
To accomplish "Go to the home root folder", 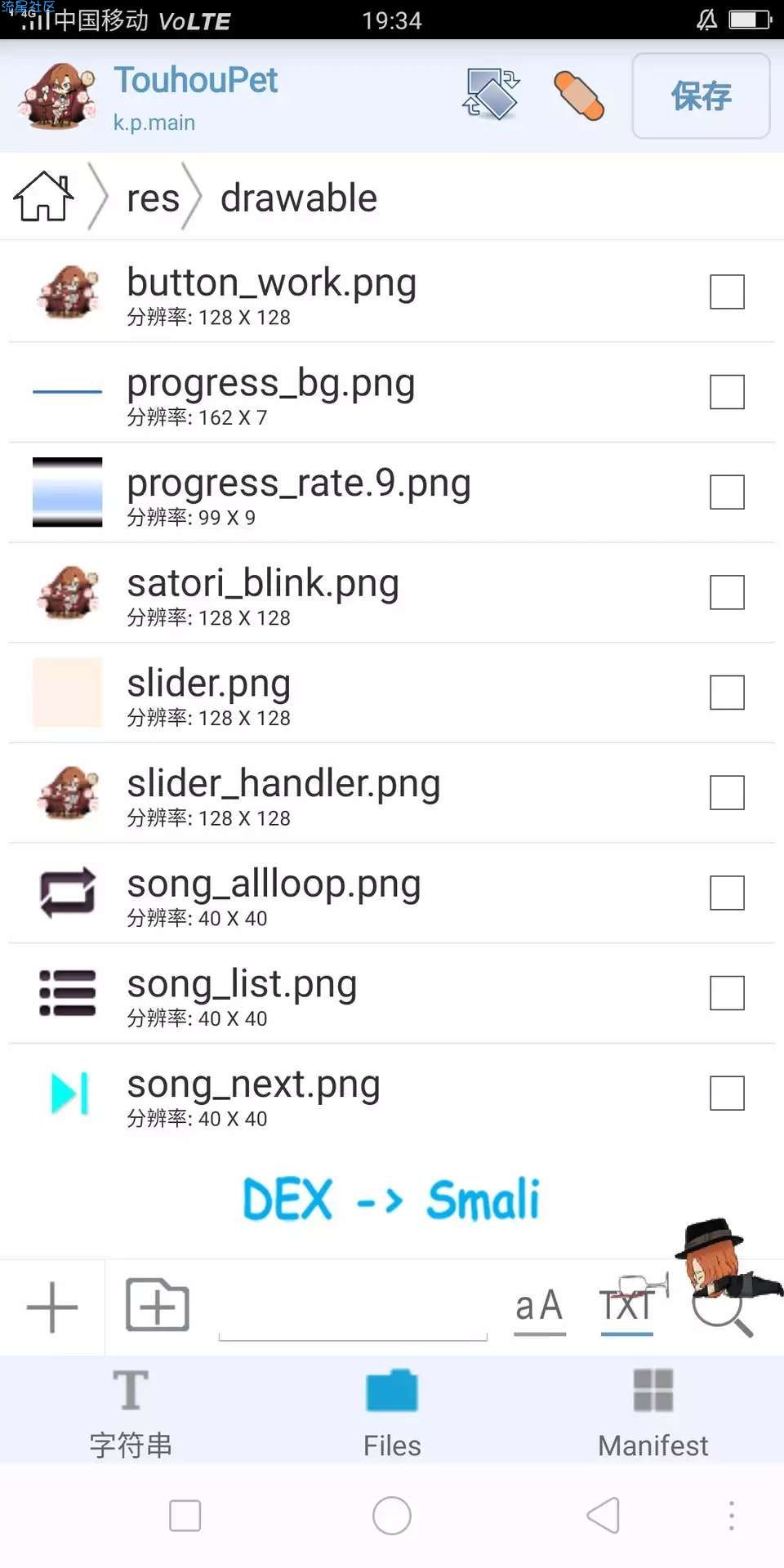I will tap(43, 197).
